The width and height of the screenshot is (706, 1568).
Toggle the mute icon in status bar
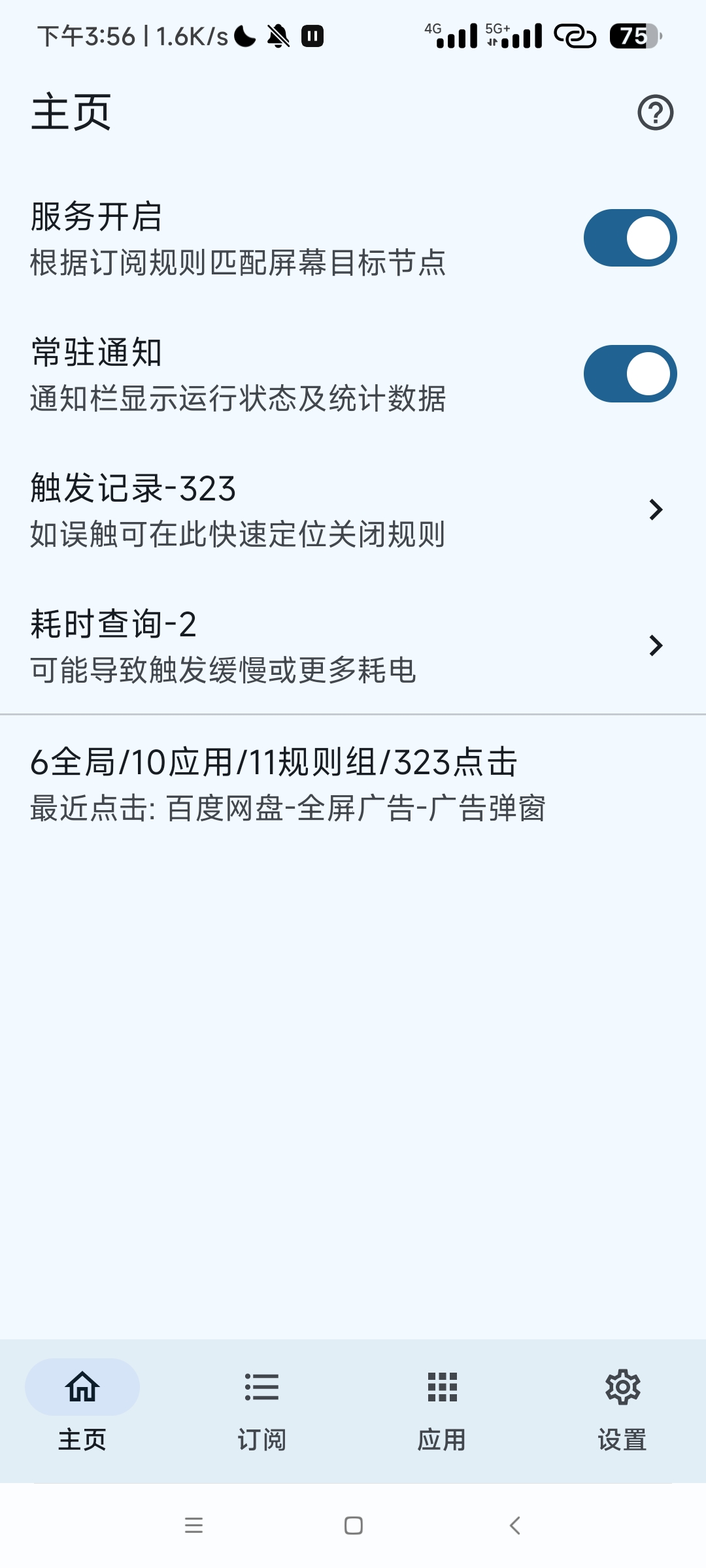tap(277, 37)
